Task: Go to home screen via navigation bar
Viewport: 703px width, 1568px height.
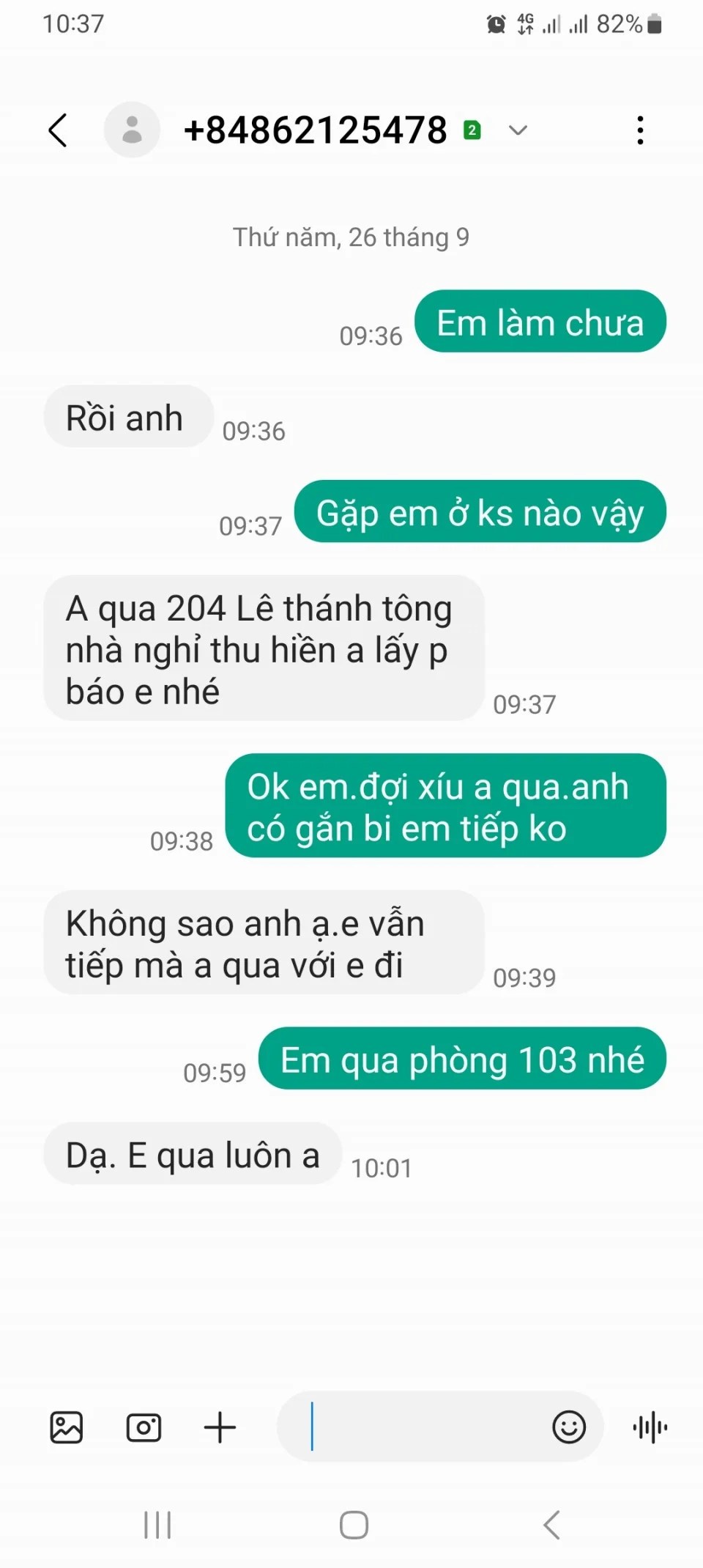Action: [x=354, y=1526]
